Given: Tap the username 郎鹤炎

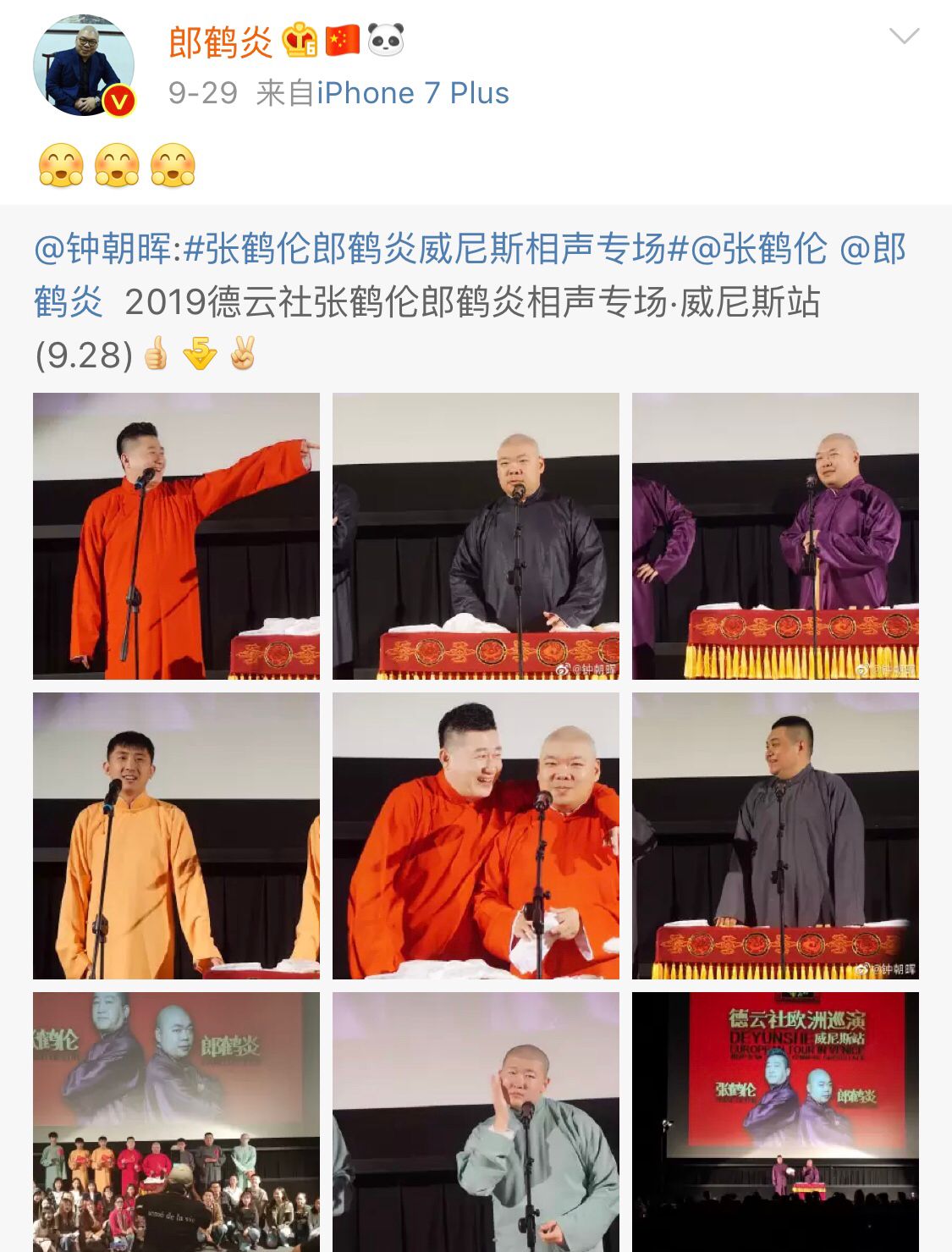Looking at the screenshot, I should pos(220,41).
